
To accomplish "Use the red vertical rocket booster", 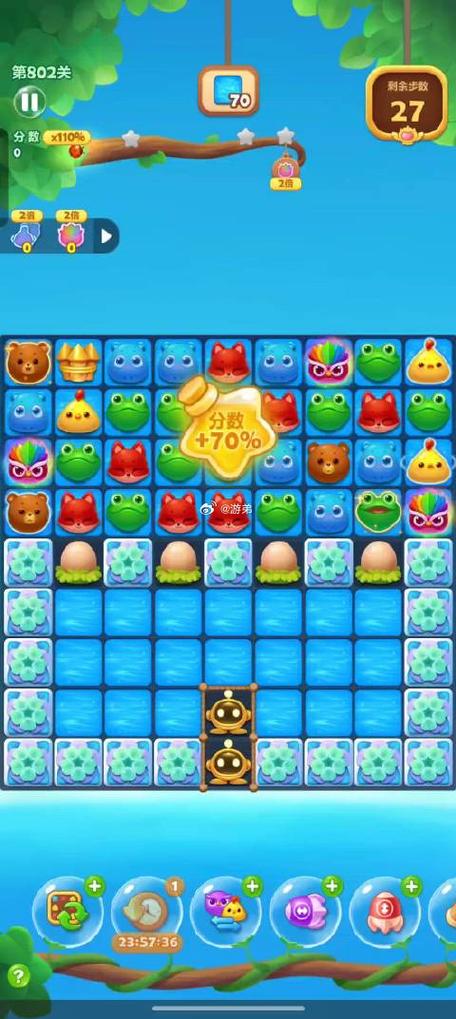I will coord(384,910).
